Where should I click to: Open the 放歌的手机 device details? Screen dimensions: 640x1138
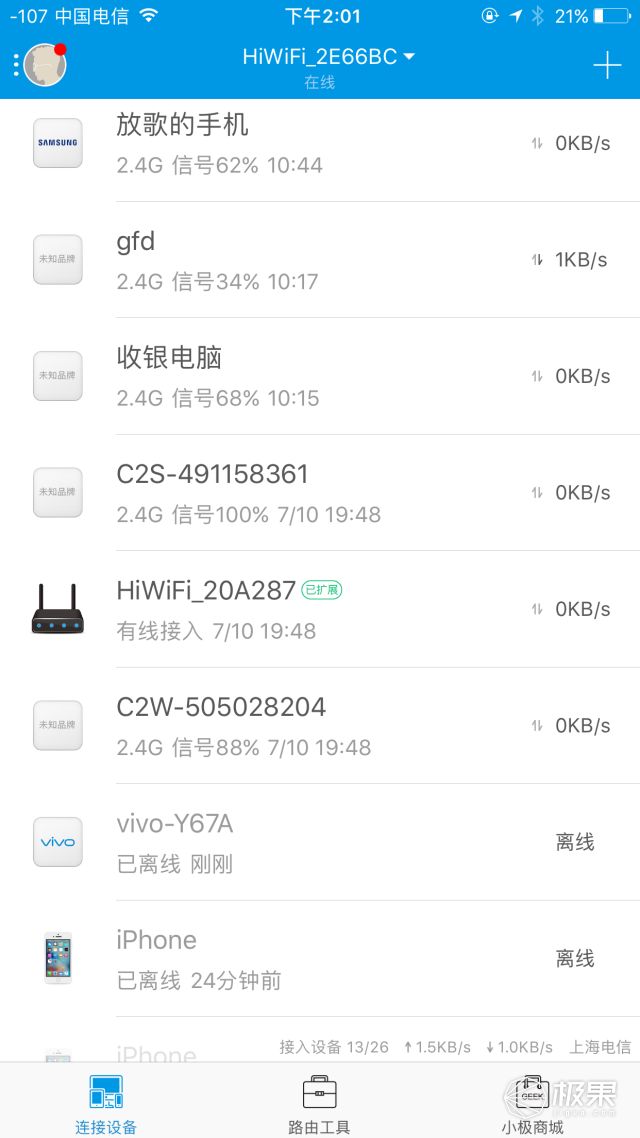(320, 144)
